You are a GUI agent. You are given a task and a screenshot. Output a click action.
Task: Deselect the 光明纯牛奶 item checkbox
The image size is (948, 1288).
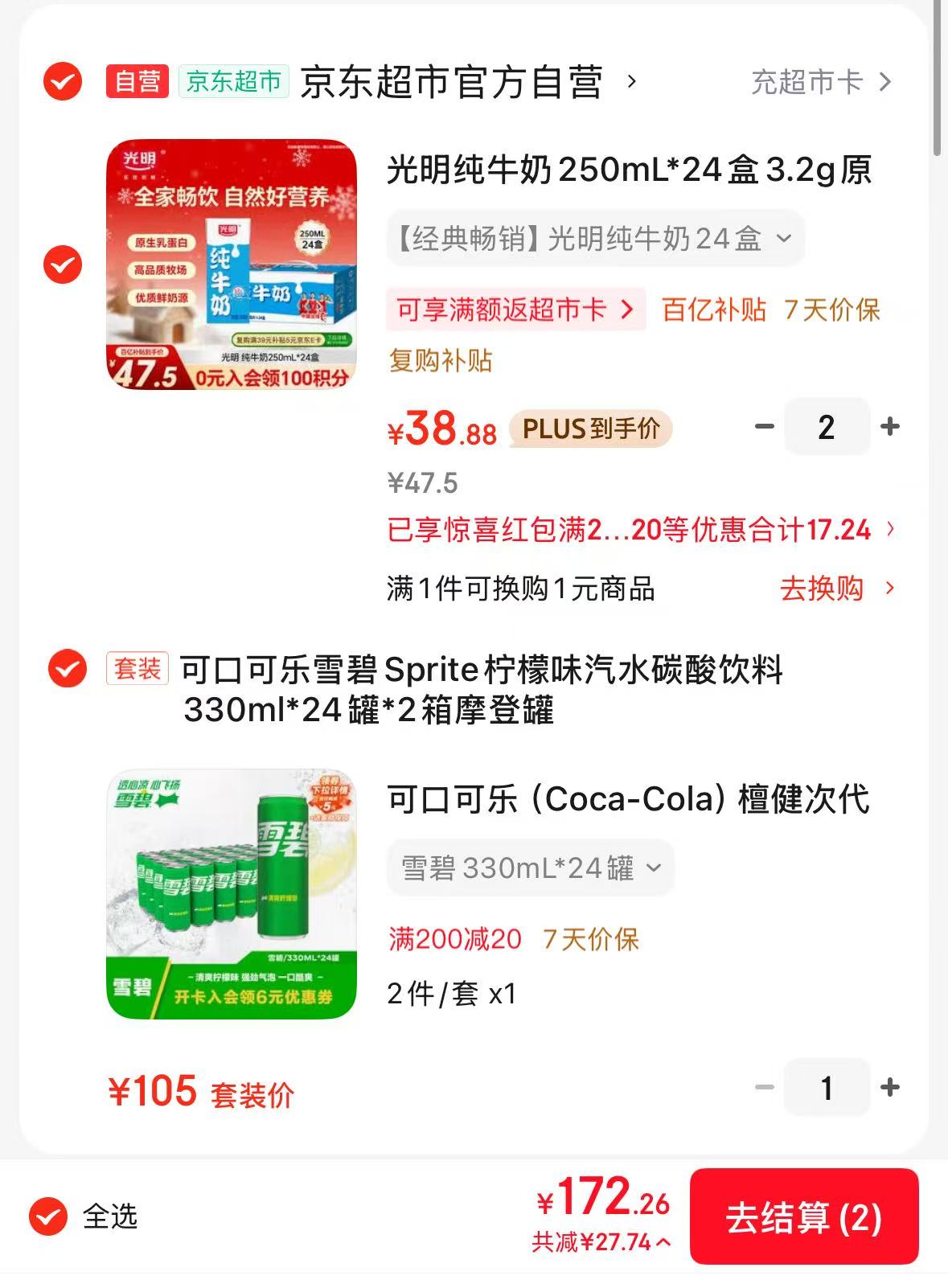(63, 265)
